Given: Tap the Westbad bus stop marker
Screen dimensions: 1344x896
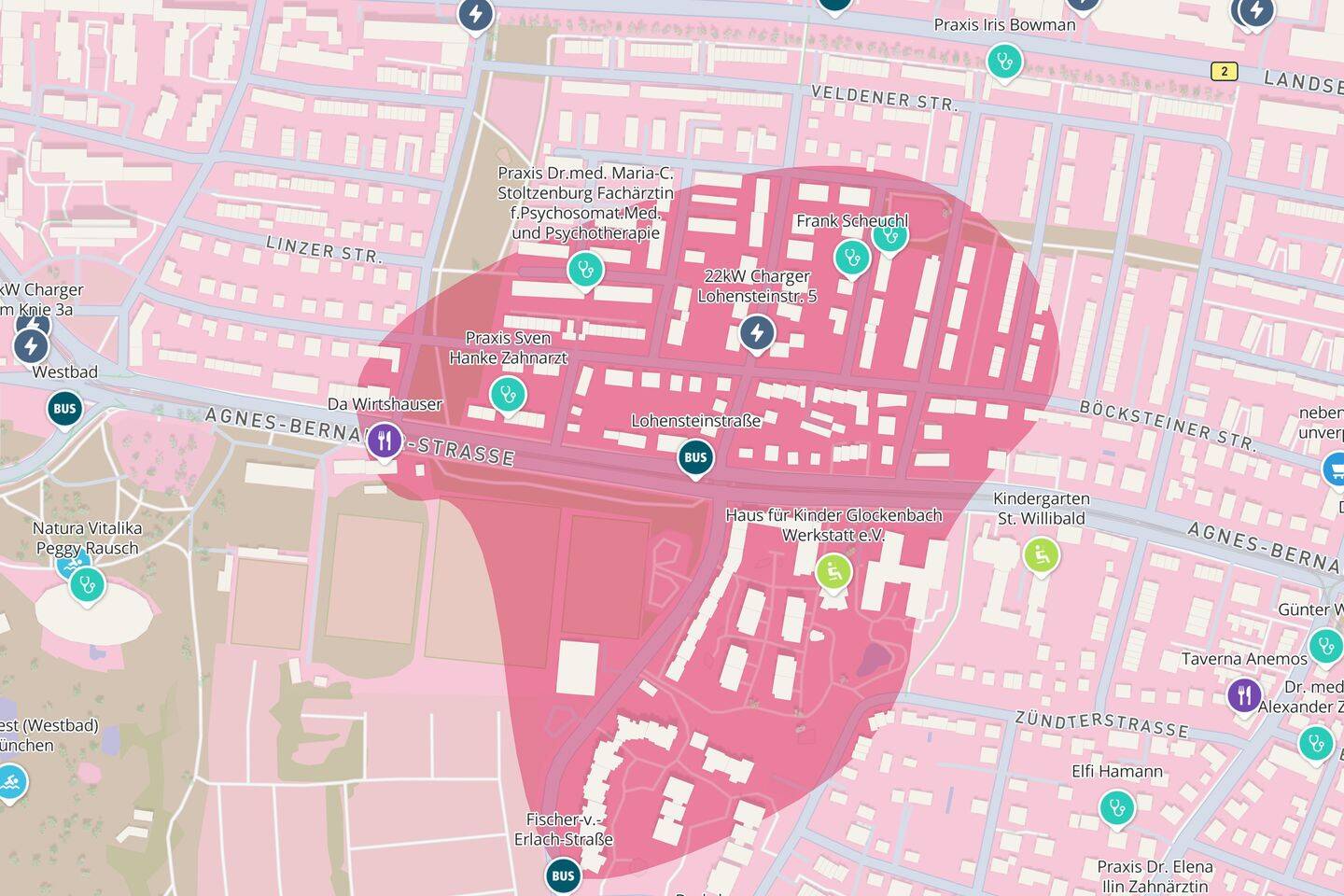Looking at the screenshot, I should click(64, 408).
